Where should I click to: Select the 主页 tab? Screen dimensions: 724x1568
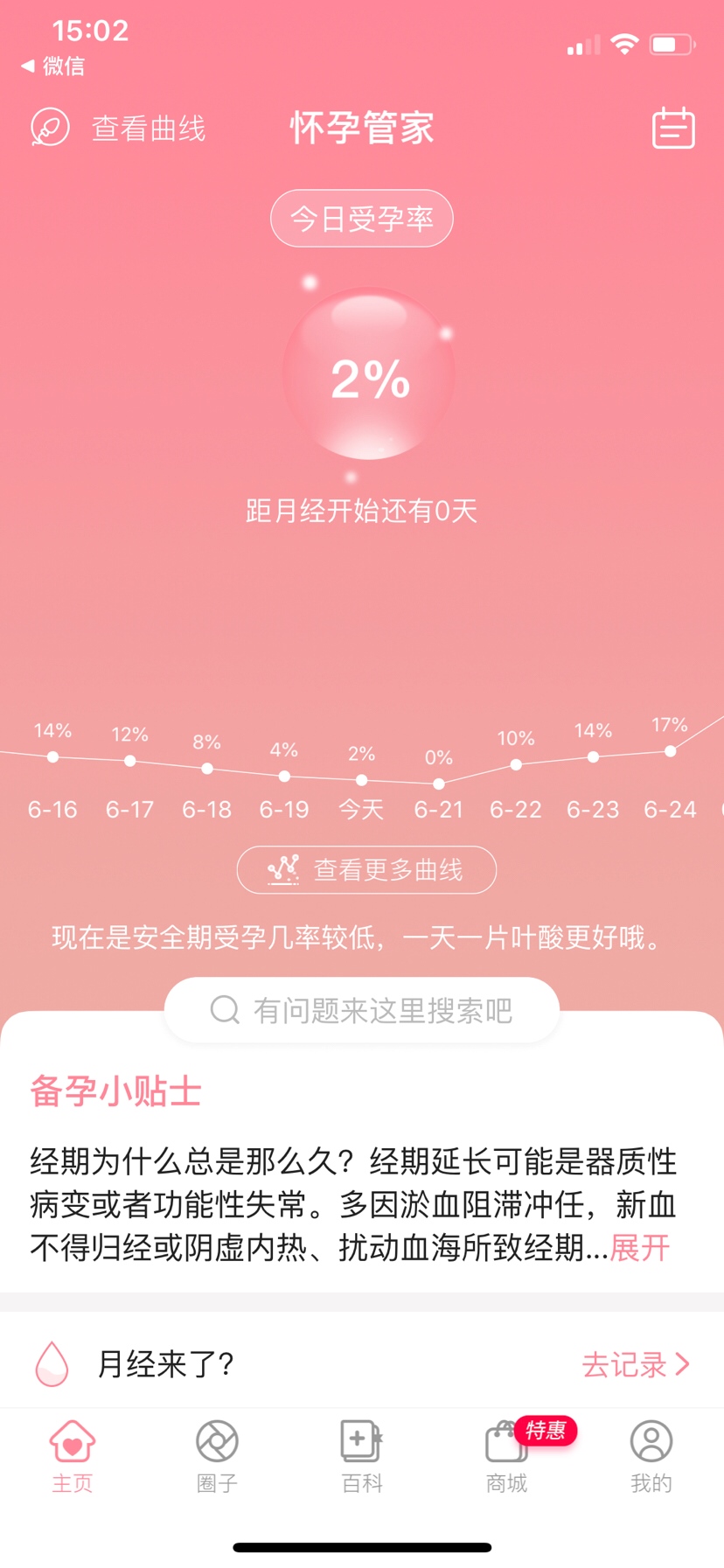point(73,1455)
